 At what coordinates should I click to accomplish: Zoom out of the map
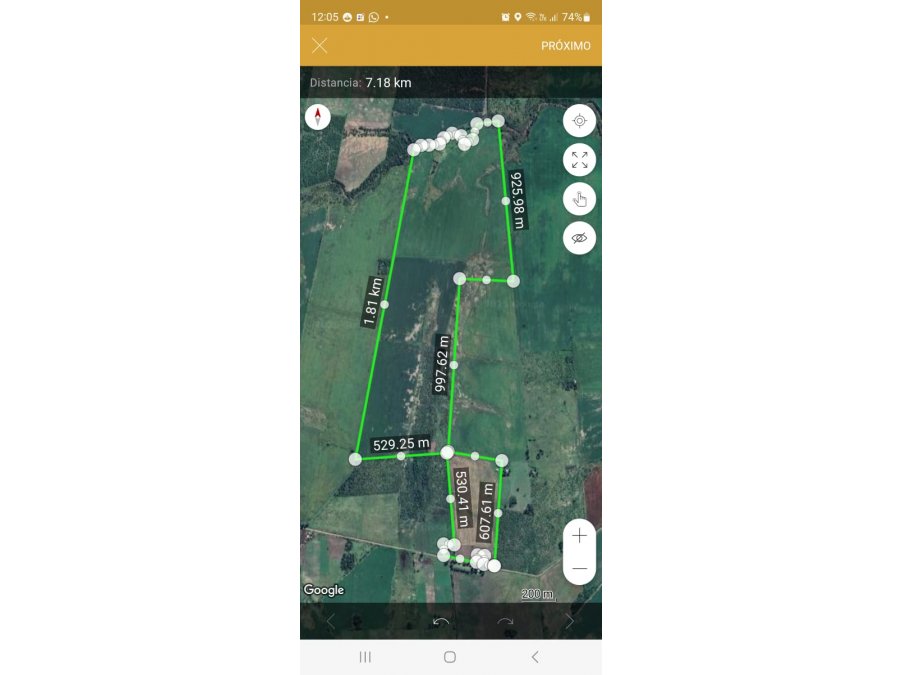(579, 568)
